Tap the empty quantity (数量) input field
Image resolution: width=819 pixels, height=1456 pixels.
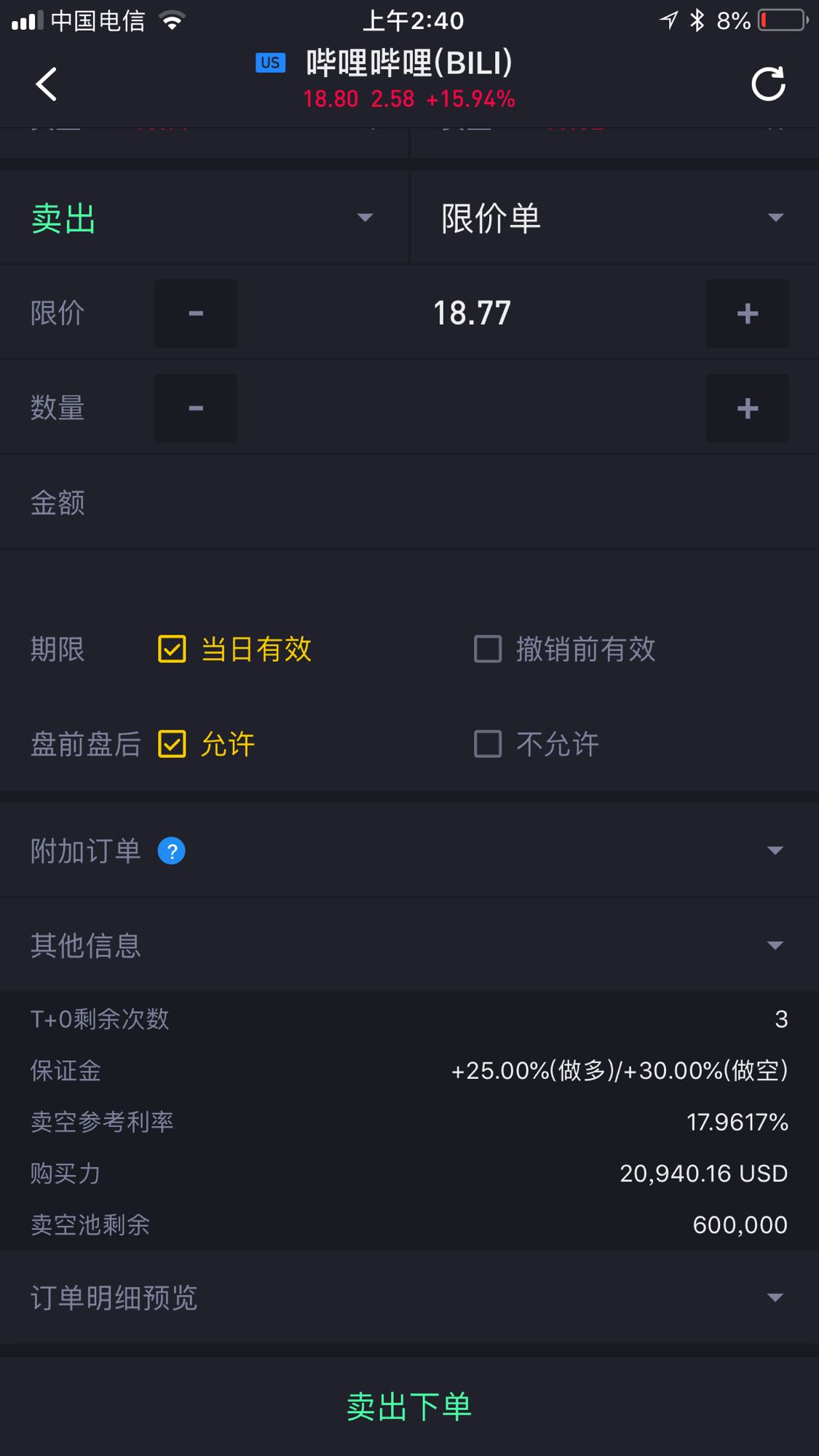[x=472, y=408]
